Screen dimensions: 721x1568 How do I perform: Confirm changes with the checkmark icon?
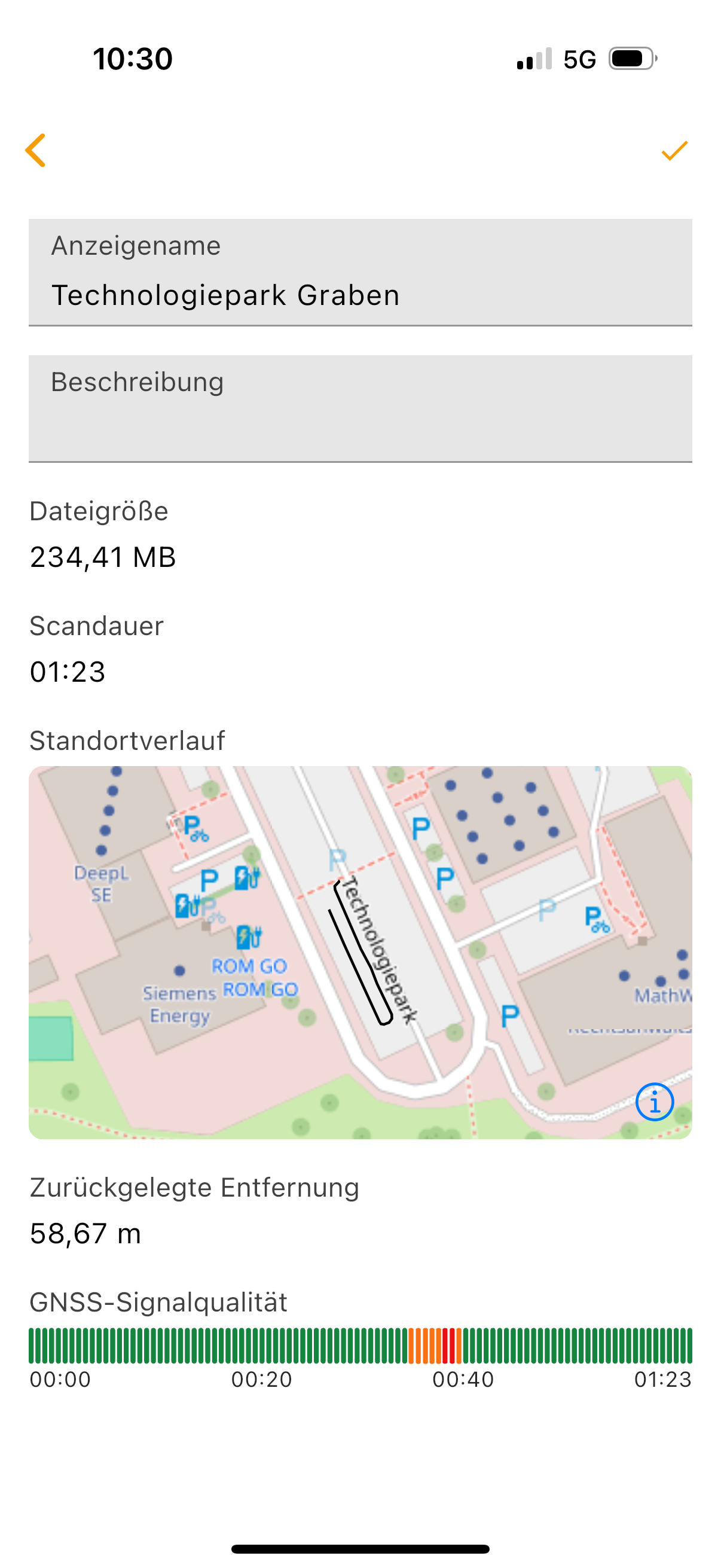674,150
